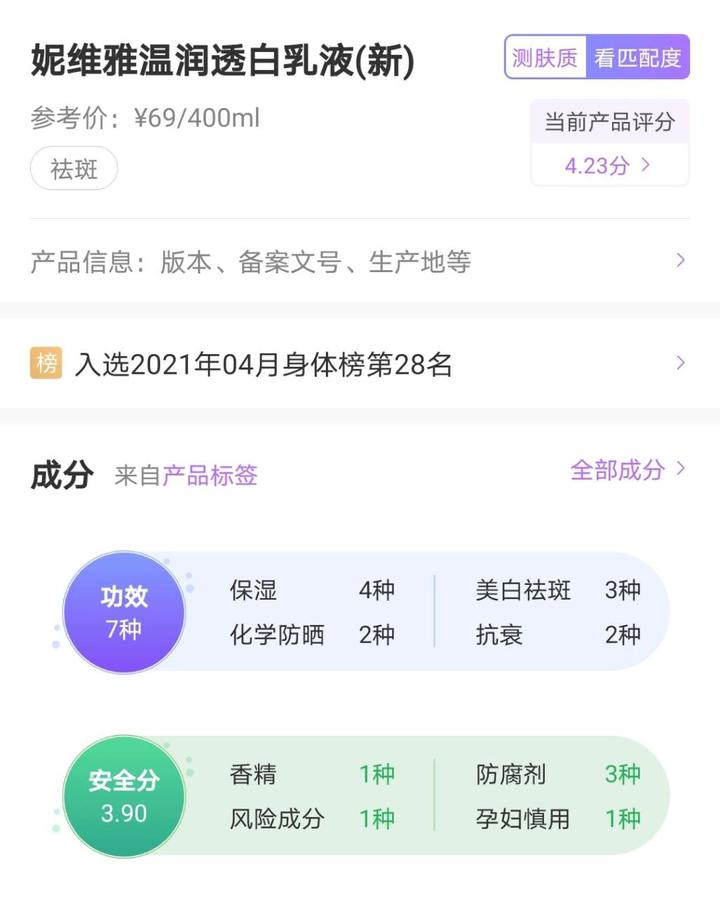Toggle the 祛斑 tag filter
720x897 pixels.
pos(73,168)
